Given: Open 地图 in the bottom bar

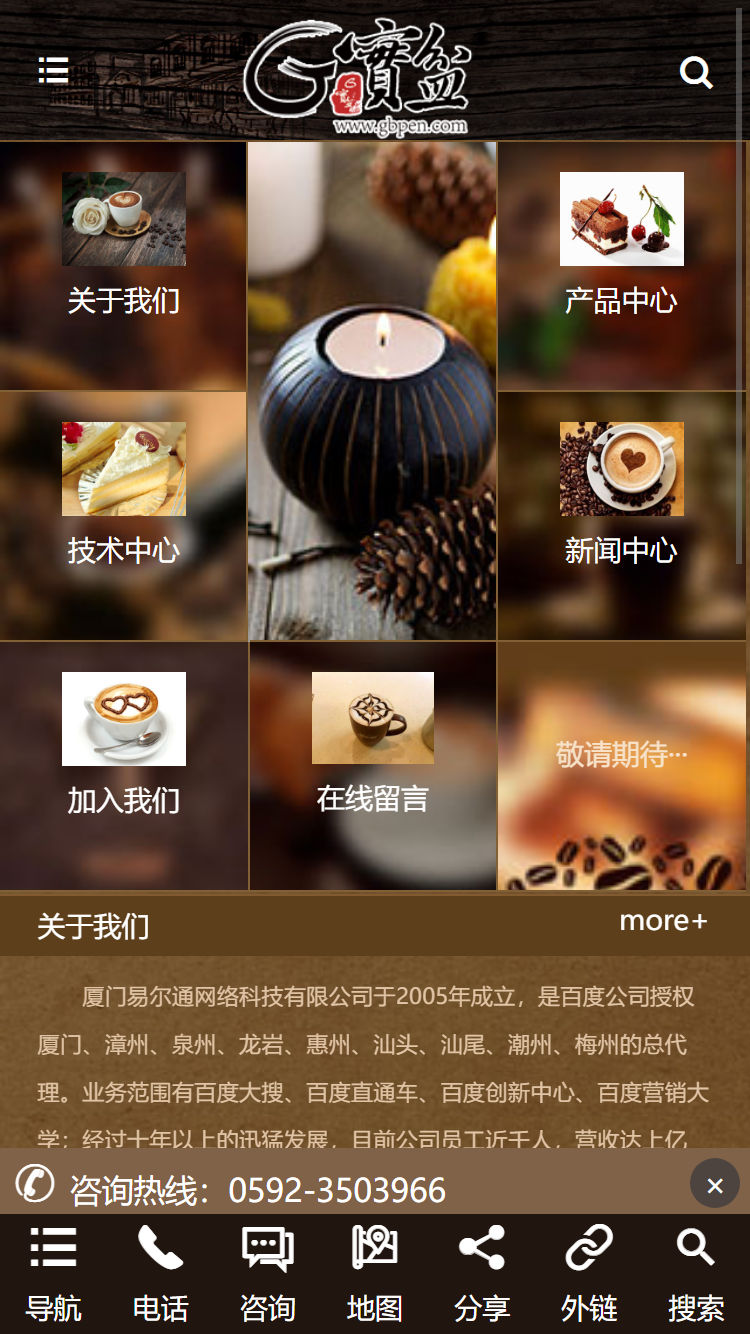Looking at the screenshot, I should point(374,1274).
